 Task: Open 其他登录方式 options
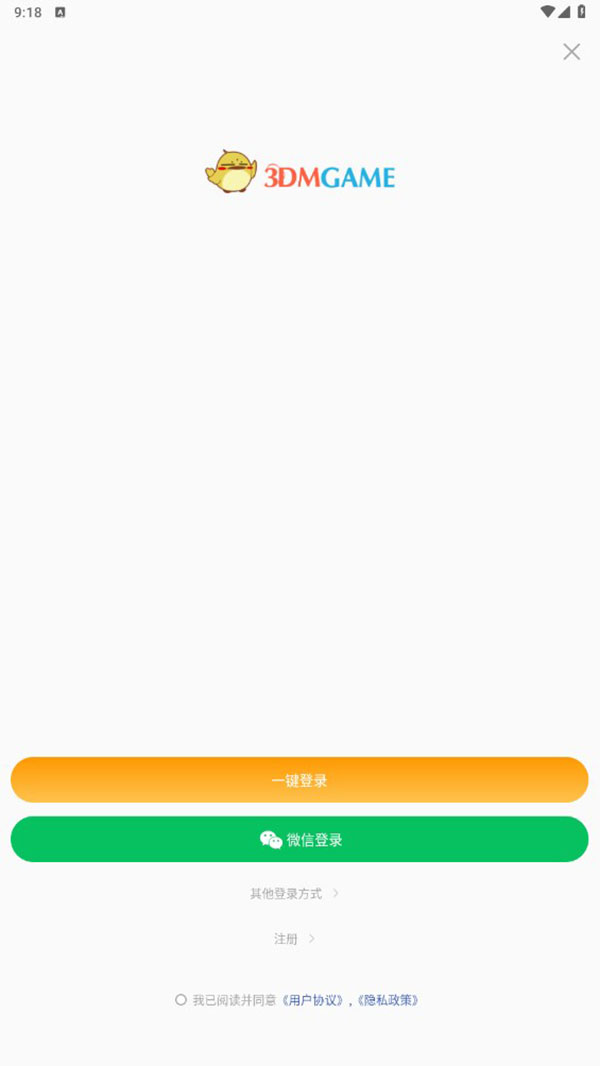coord(294,893)
